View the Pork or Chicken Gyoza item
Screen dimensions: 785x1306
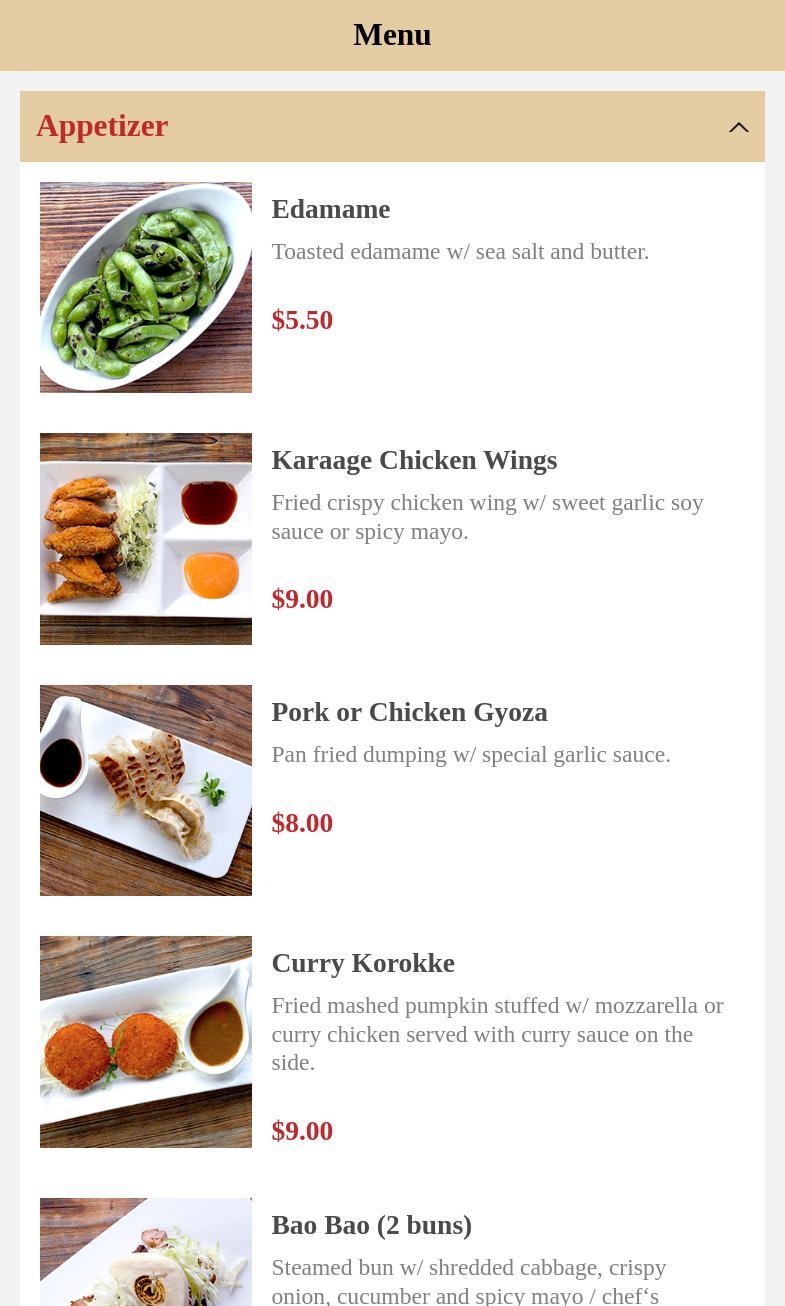(x=409, y=712)
